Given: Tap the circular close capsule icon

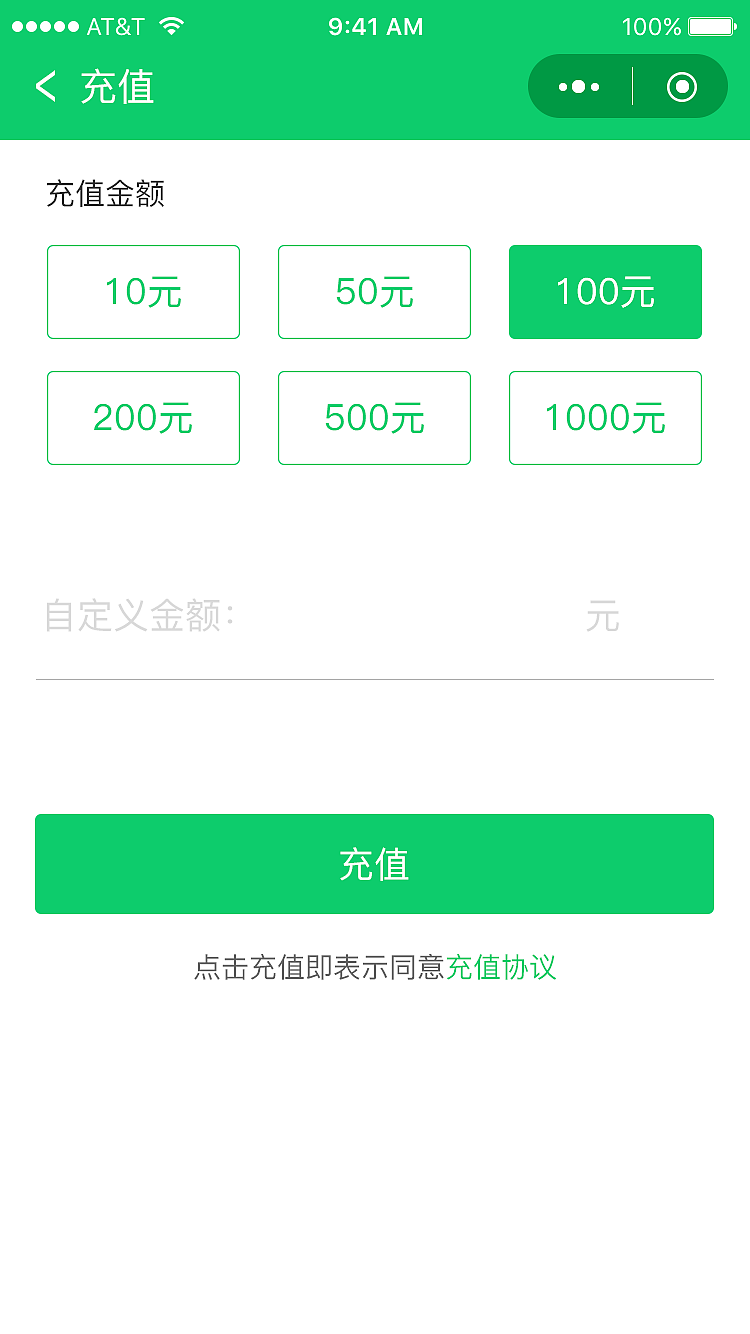Looking at the screenshot, I should point(681,86).
